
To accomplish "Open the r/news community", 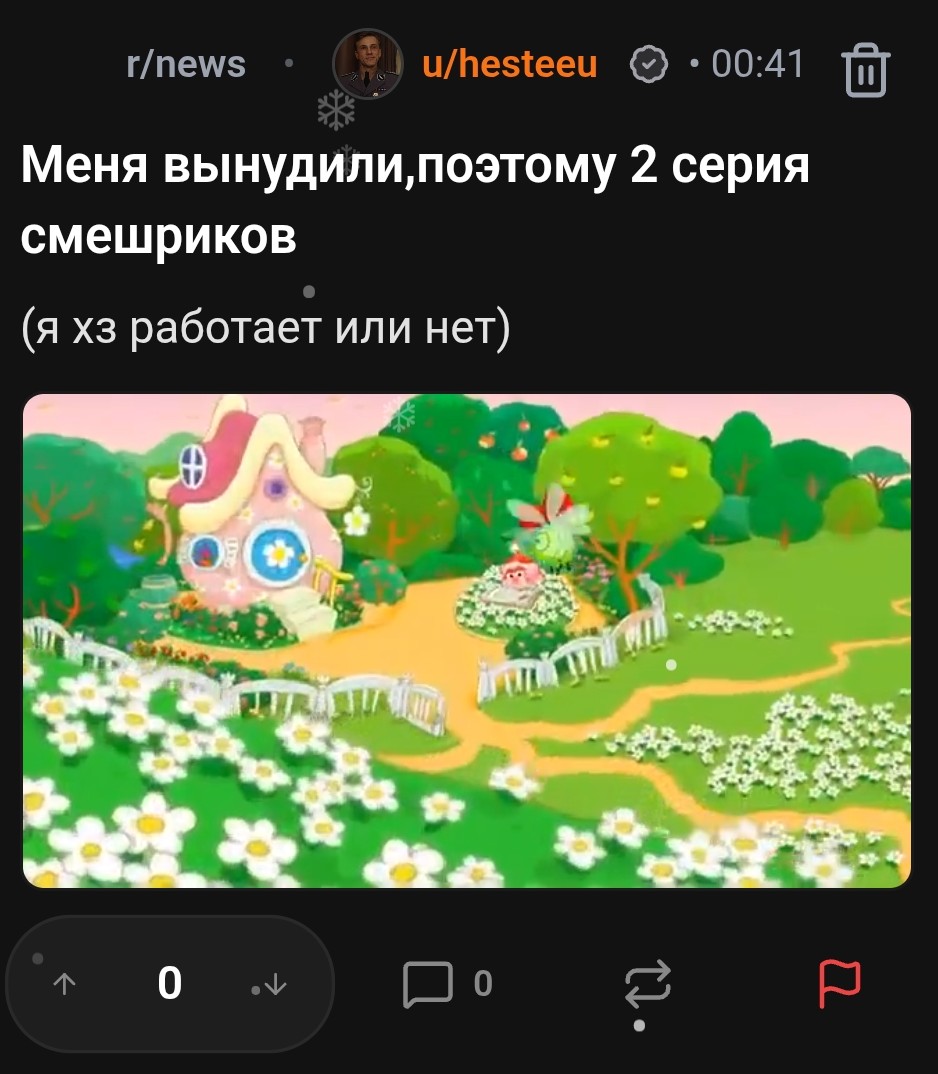I will point(186,65).
